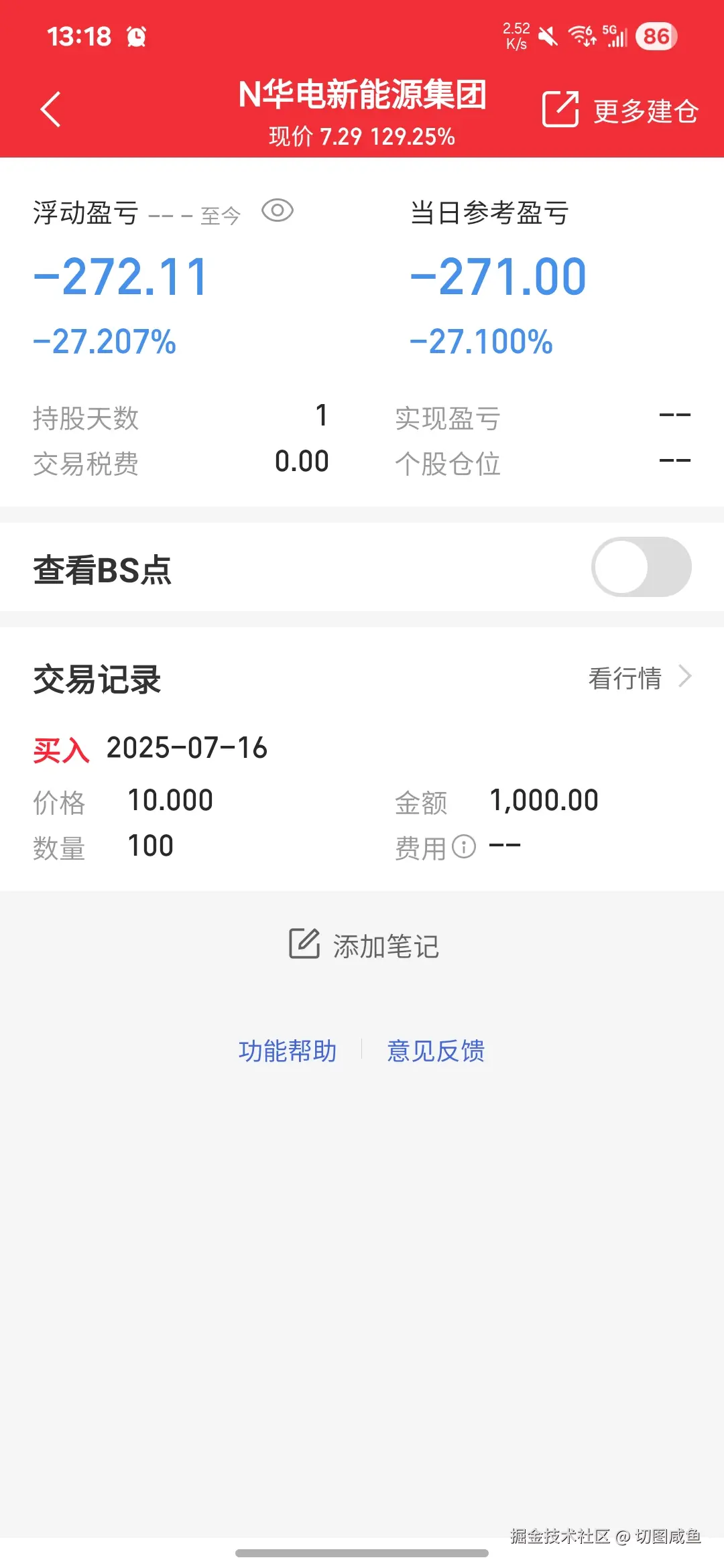The image size is (724, 1568).
Task: Tap the edit pencil icon on 添加笔记
Action: (x=305, y=945)
